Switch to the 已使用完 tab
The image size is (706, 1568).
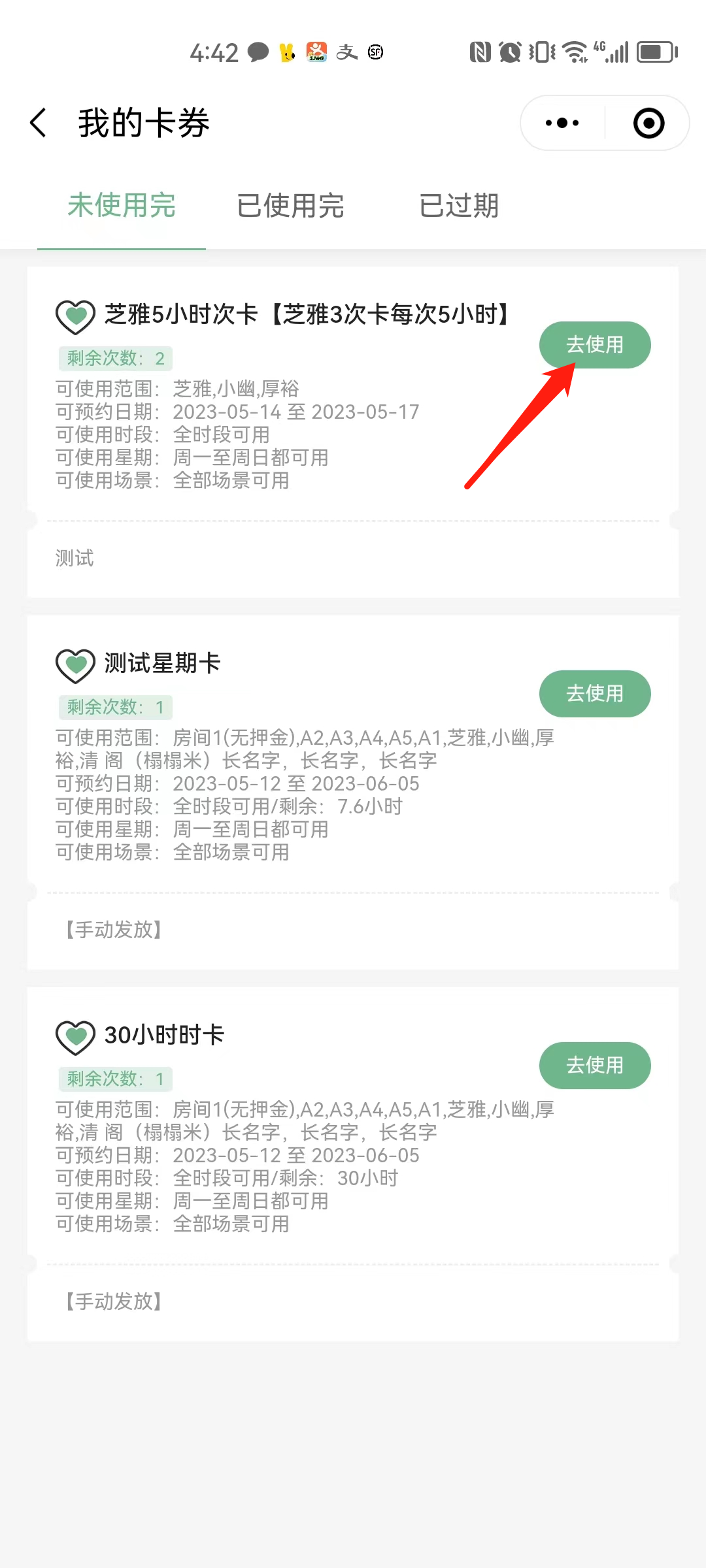290,205
